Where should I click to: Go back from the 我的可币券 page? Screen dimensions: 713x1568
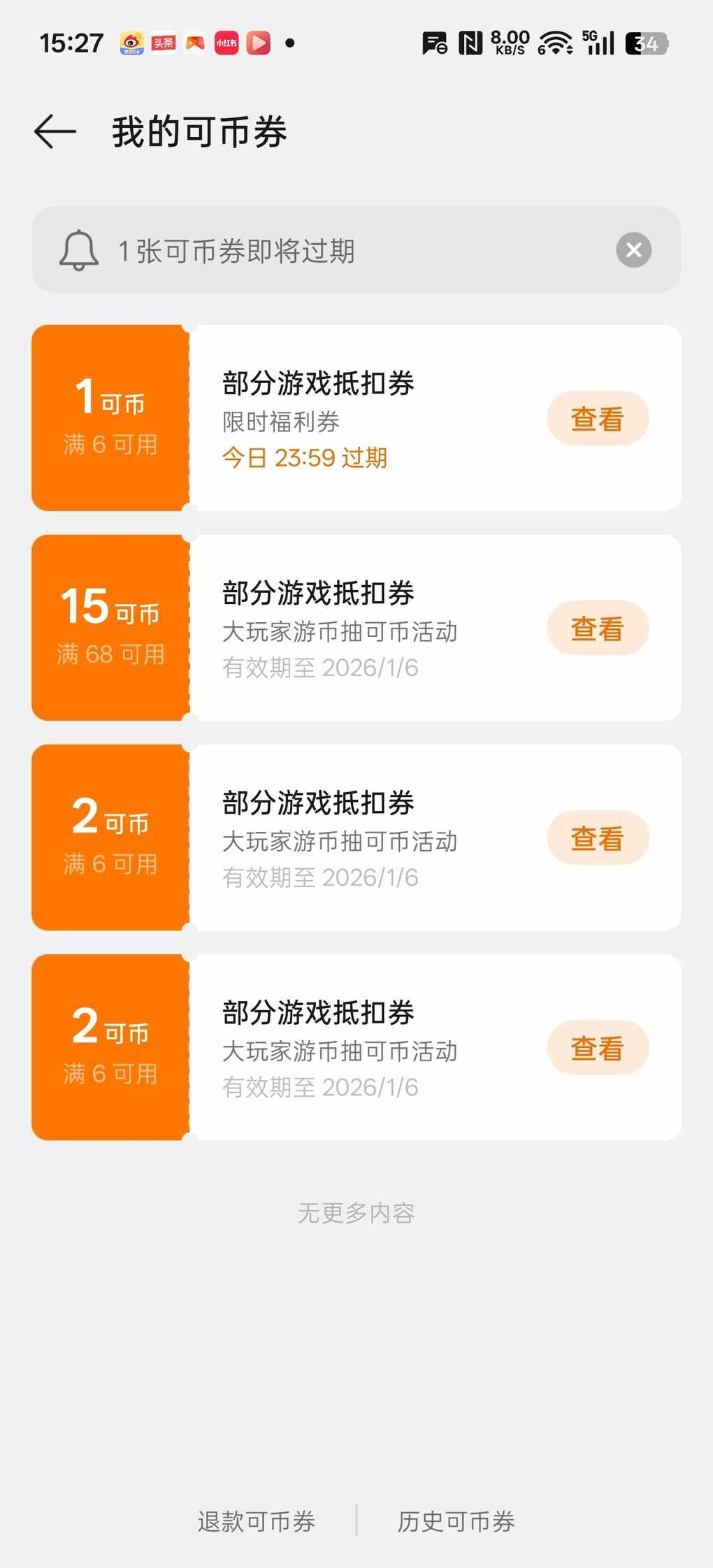[x=55, y=131]
